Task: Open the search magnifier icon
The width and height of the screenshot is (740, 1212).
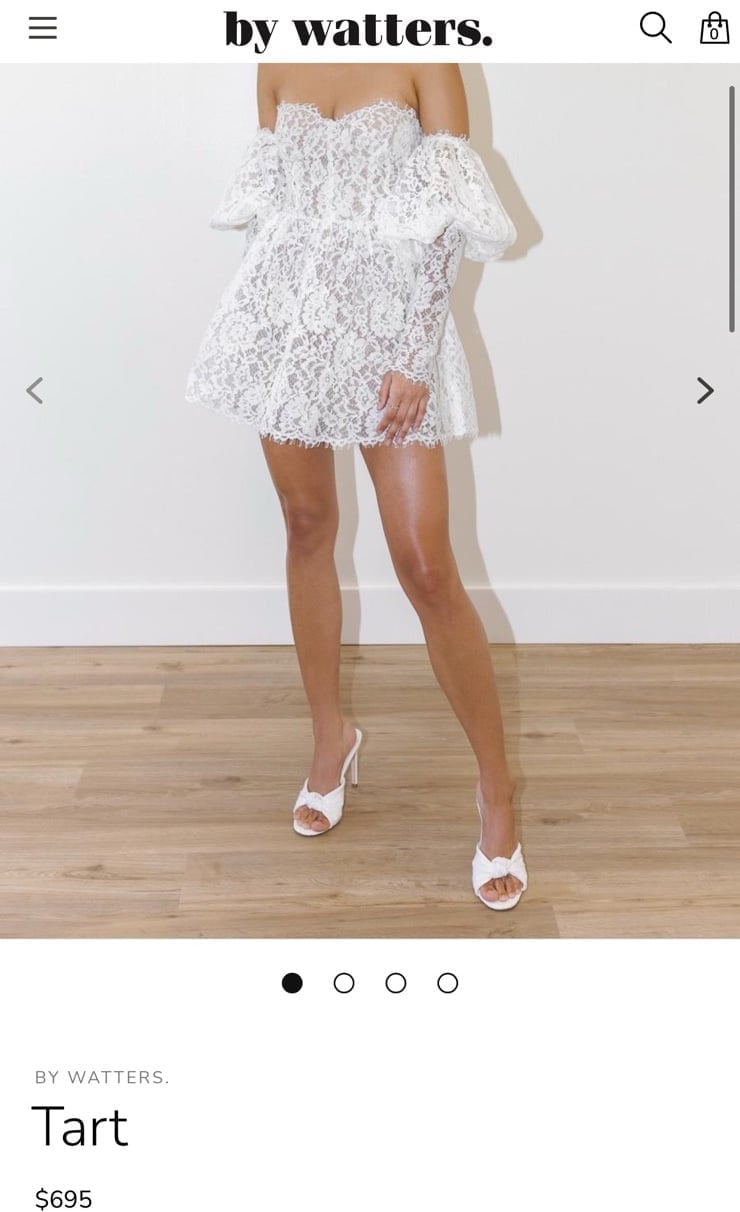Action: coord(655,28)
